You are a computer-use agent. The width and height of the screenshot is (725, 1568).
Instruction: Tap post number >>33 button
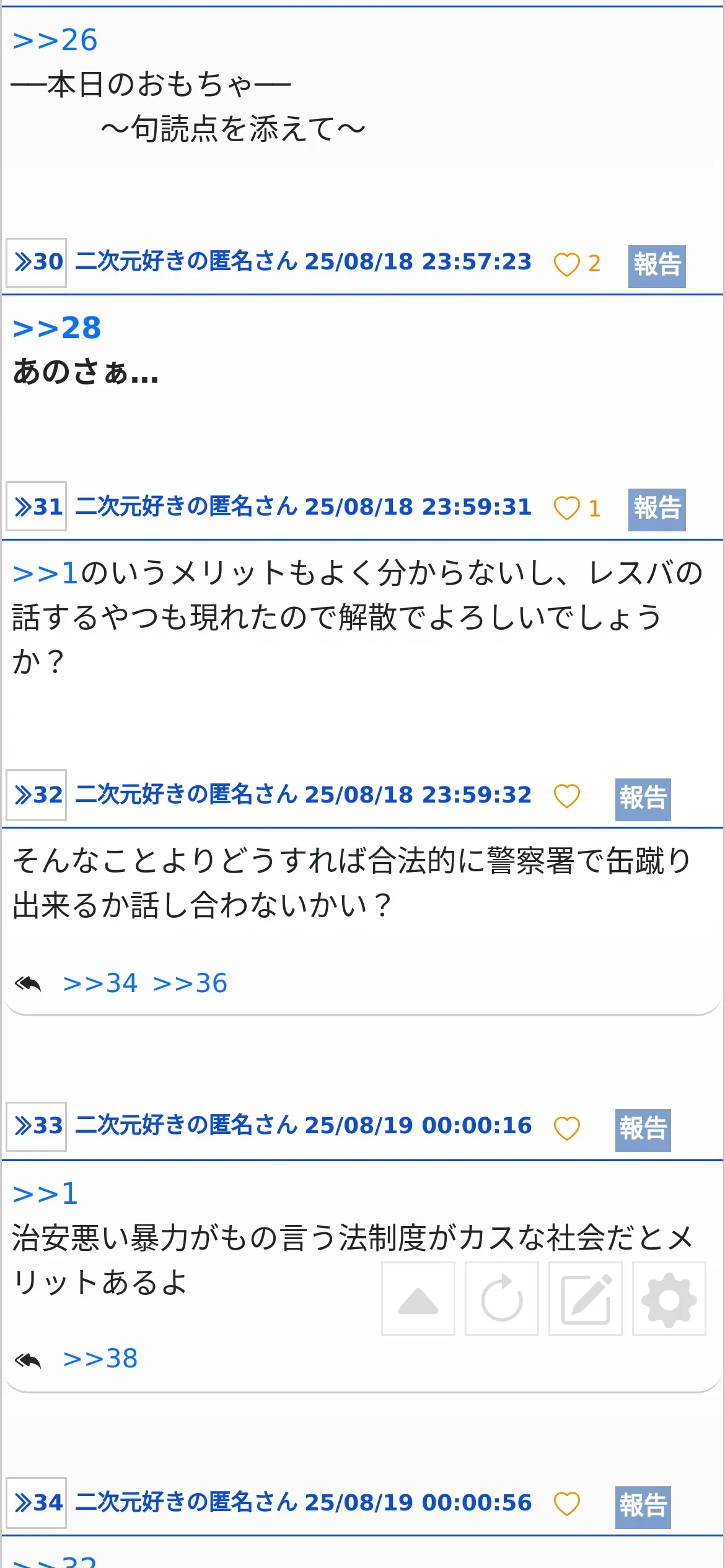(37, 1126)
